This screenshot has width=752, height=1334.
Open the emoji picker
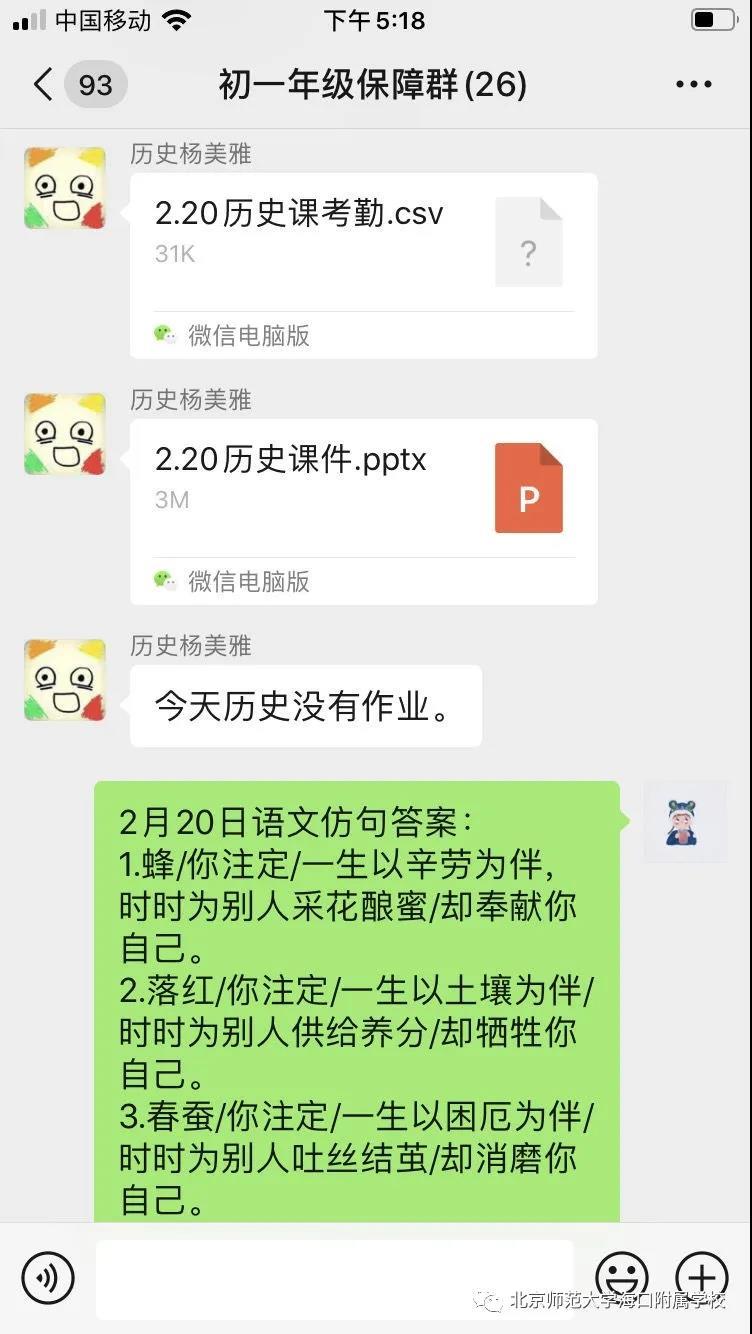(x=621, y=1277)
